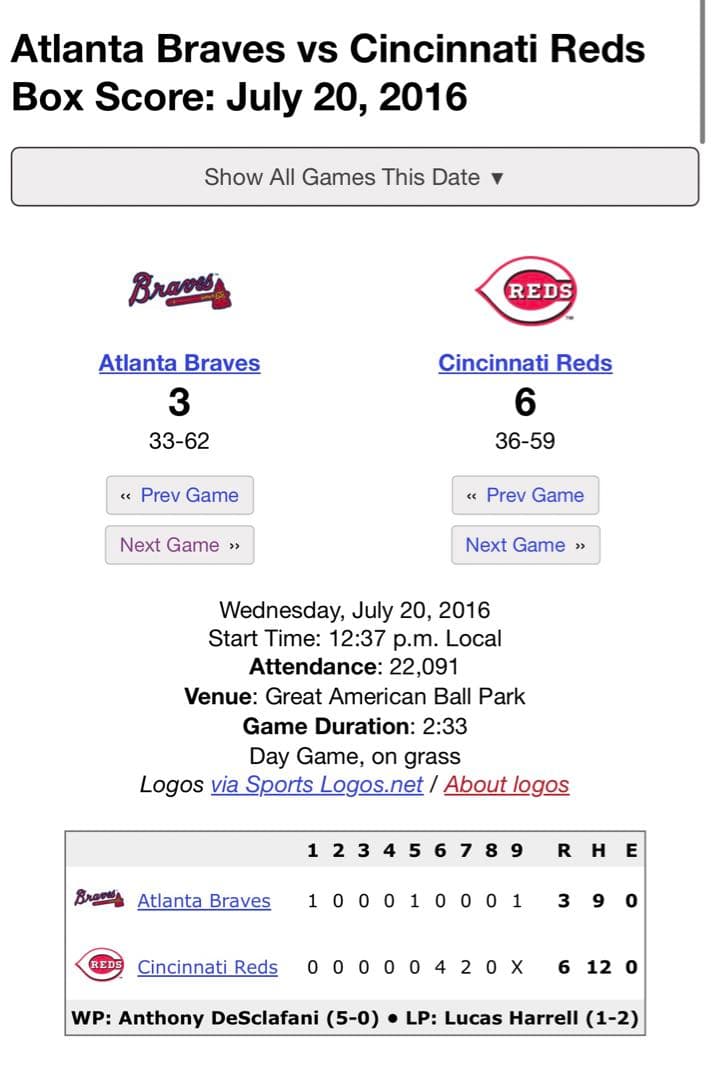Go to the Braves' Prev Game
Image resolution: width=711 pixels, height=1080 pixels.
179,495
